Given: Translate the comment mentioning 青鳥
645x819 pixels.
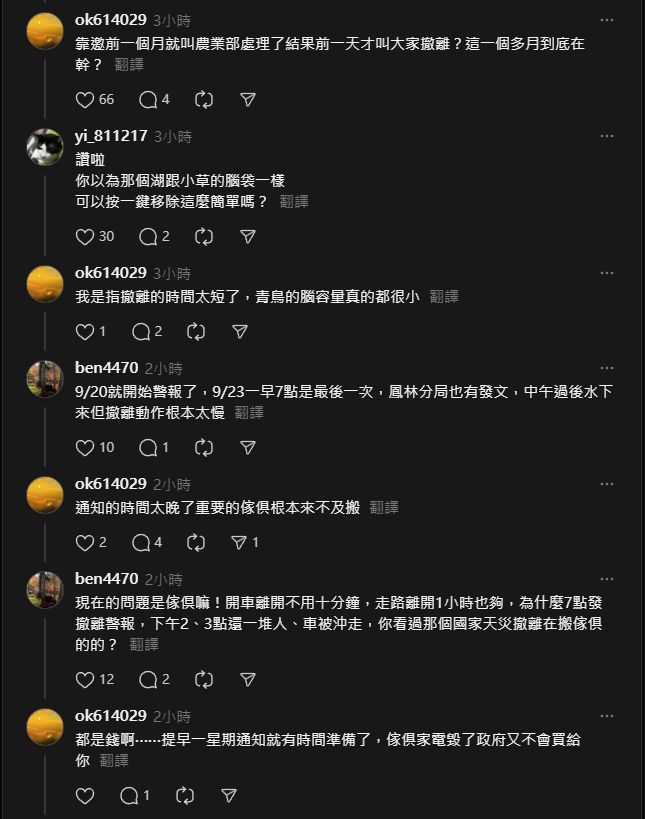Looking at the screenshot, I should click(444, 296).
